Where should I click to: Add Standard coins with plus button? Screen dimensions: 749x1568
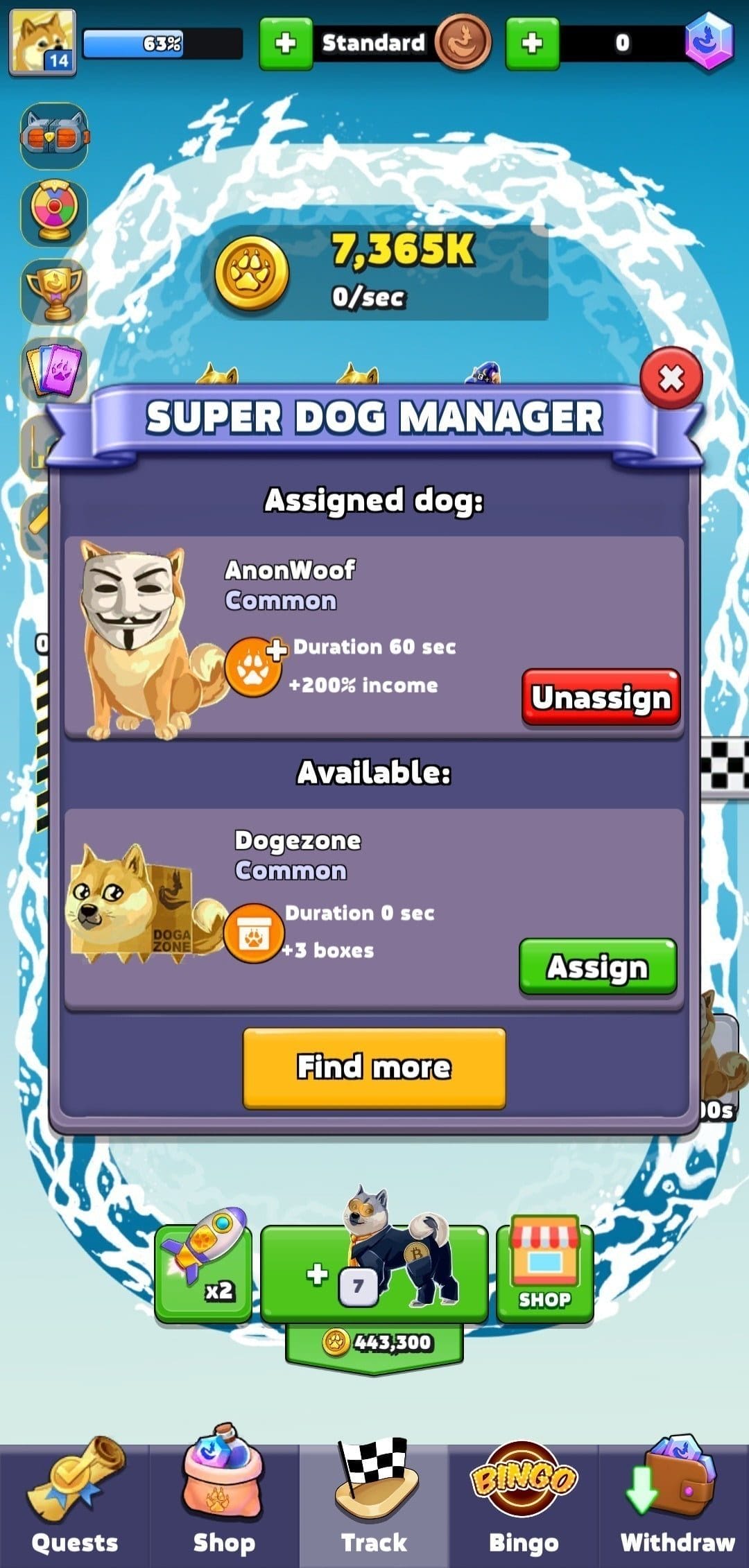(286, 44)
